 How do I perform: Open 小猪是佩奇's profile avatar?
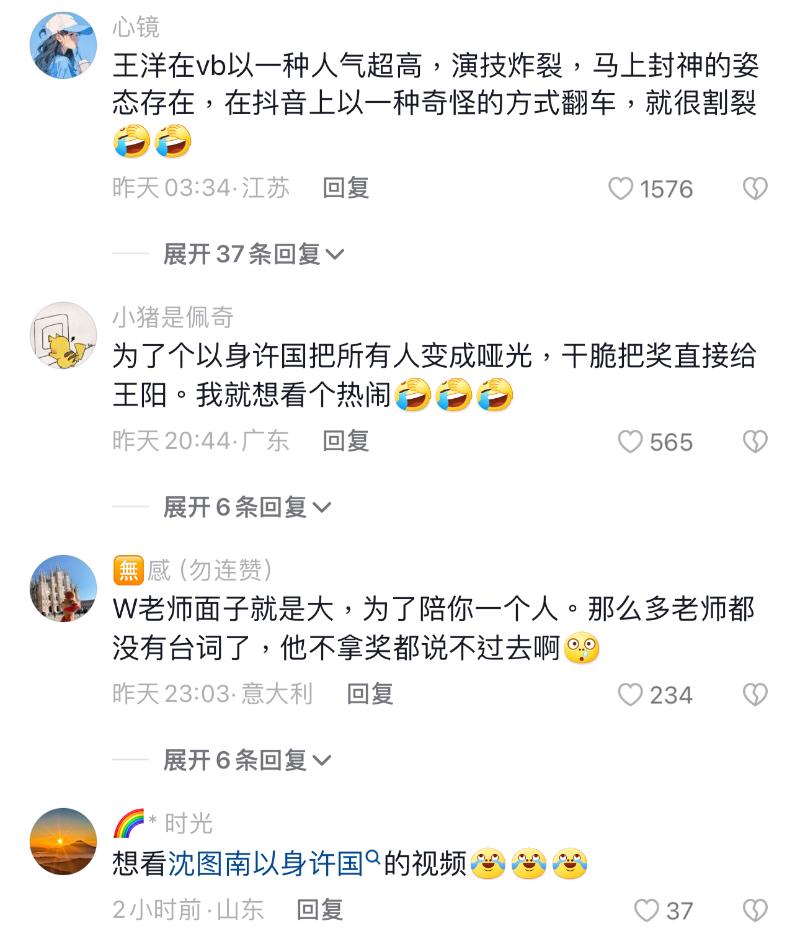click(x=64, y=335)
